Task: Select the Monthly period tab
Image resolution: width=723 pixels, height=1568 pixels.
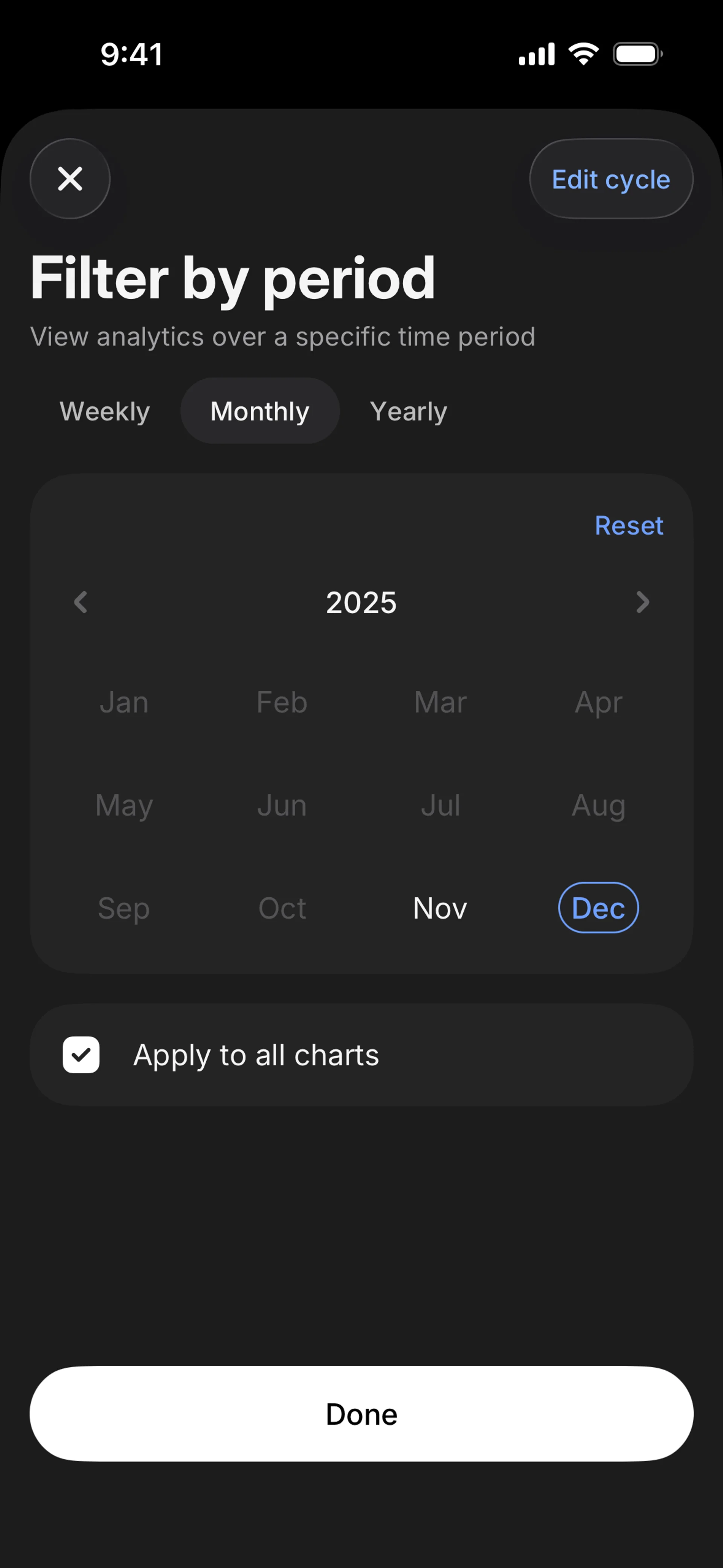Action: point(260,411)
